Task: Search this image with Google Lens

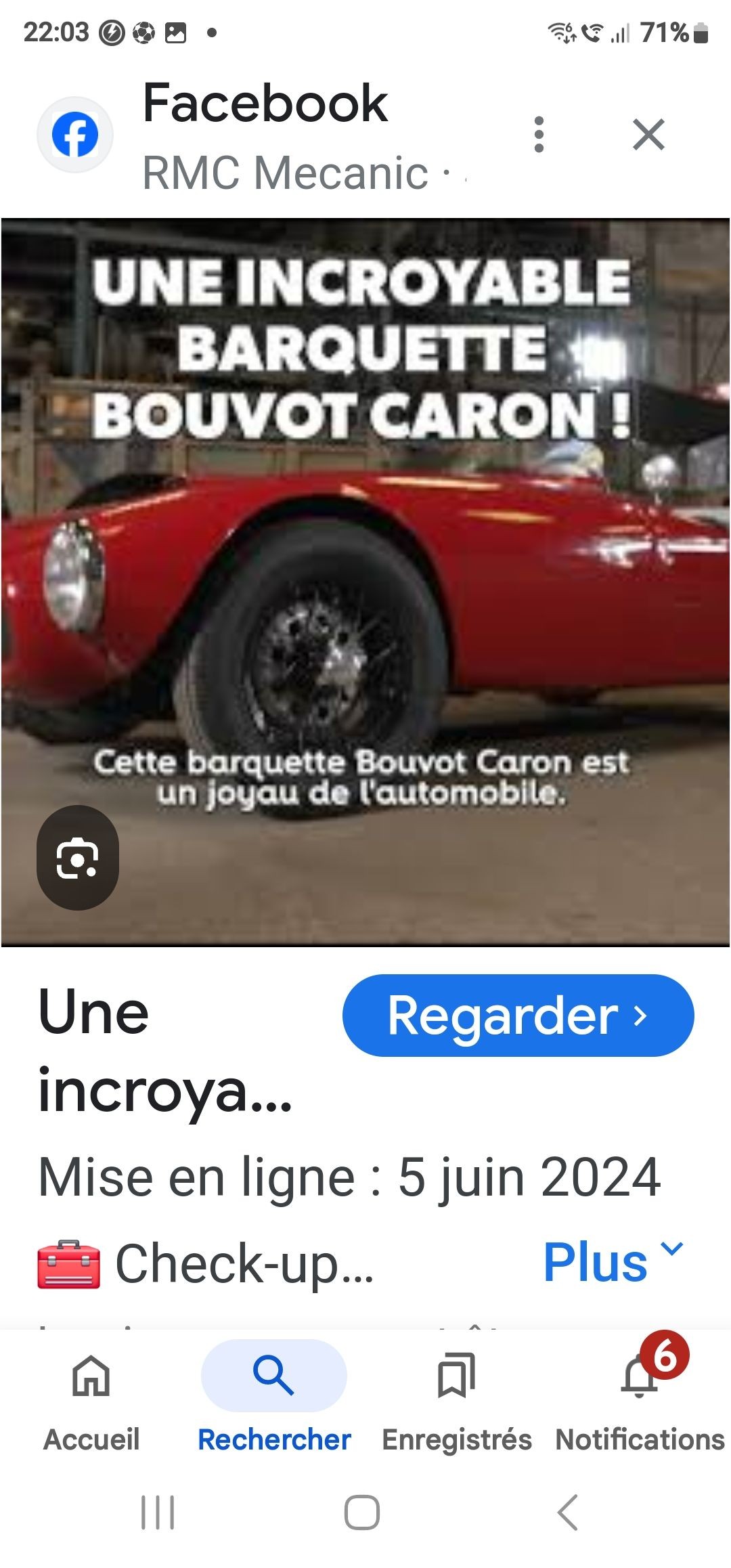Action: [77, 858]
